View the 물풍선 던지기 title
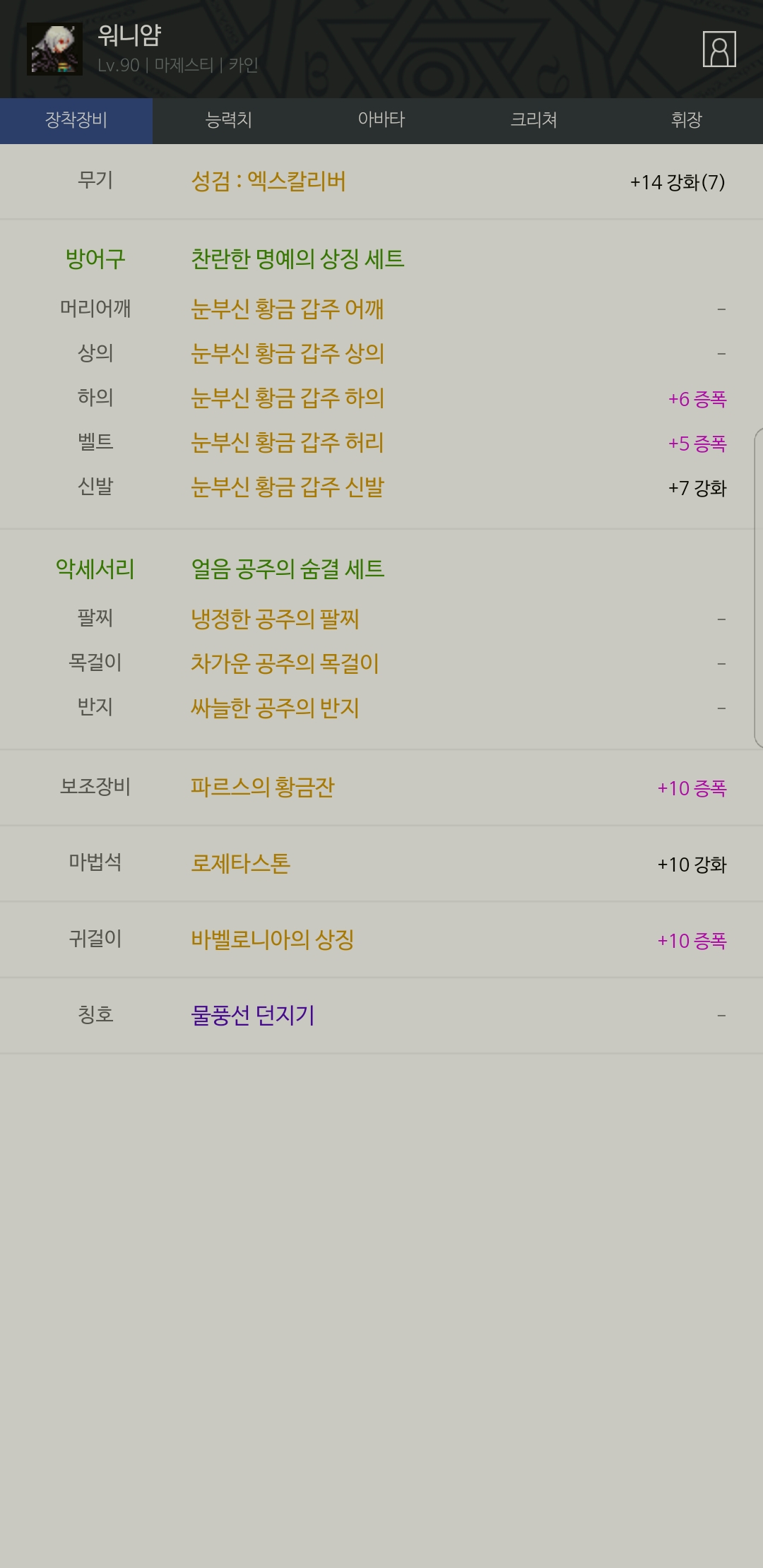This screenshot has width=763, height=1568. 252,1015
